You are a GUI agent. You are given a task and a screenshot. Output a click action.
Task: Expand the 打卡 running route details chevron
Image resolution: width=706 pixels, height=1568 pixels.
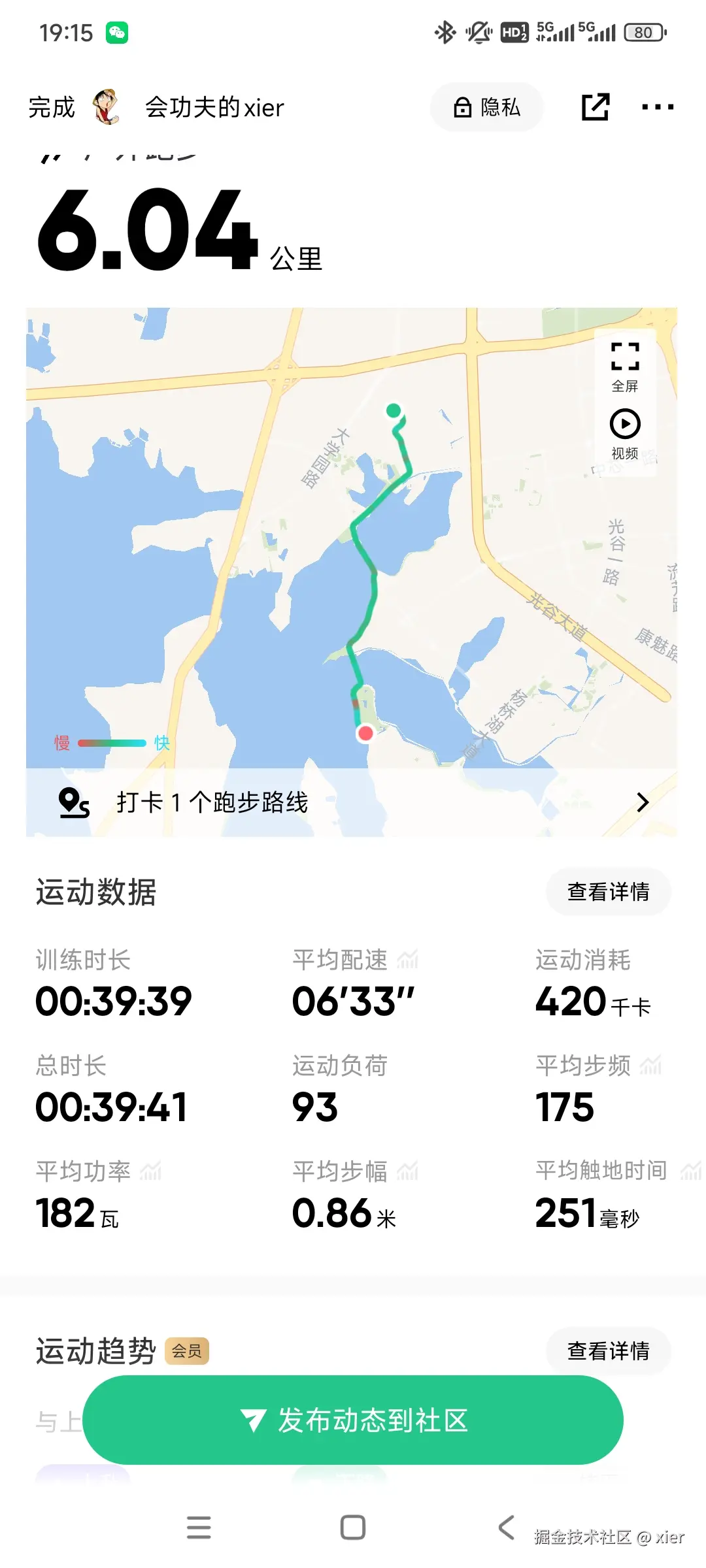pyautogui.click(x=643, y=800)
